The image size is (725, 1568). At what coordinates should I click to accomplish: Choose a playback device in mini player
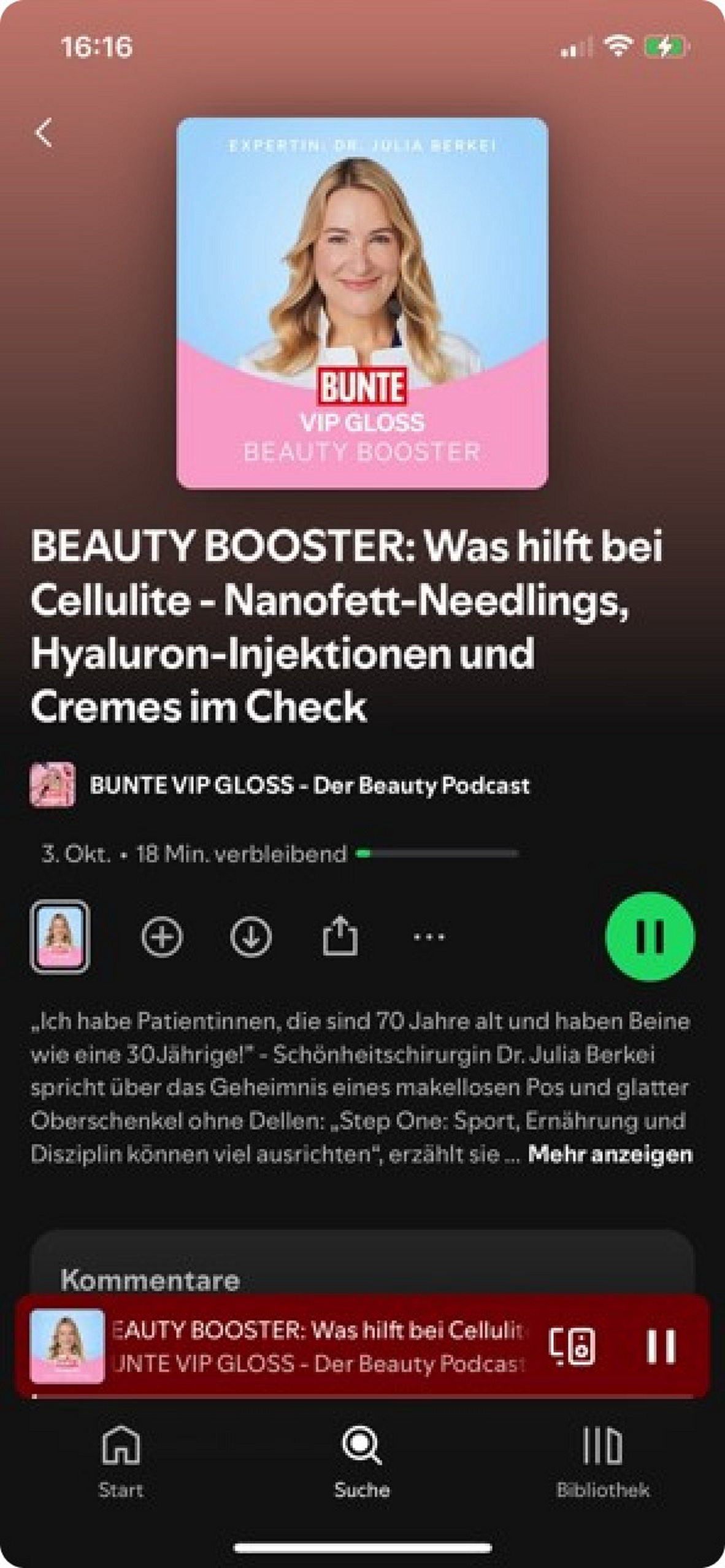572,1347
